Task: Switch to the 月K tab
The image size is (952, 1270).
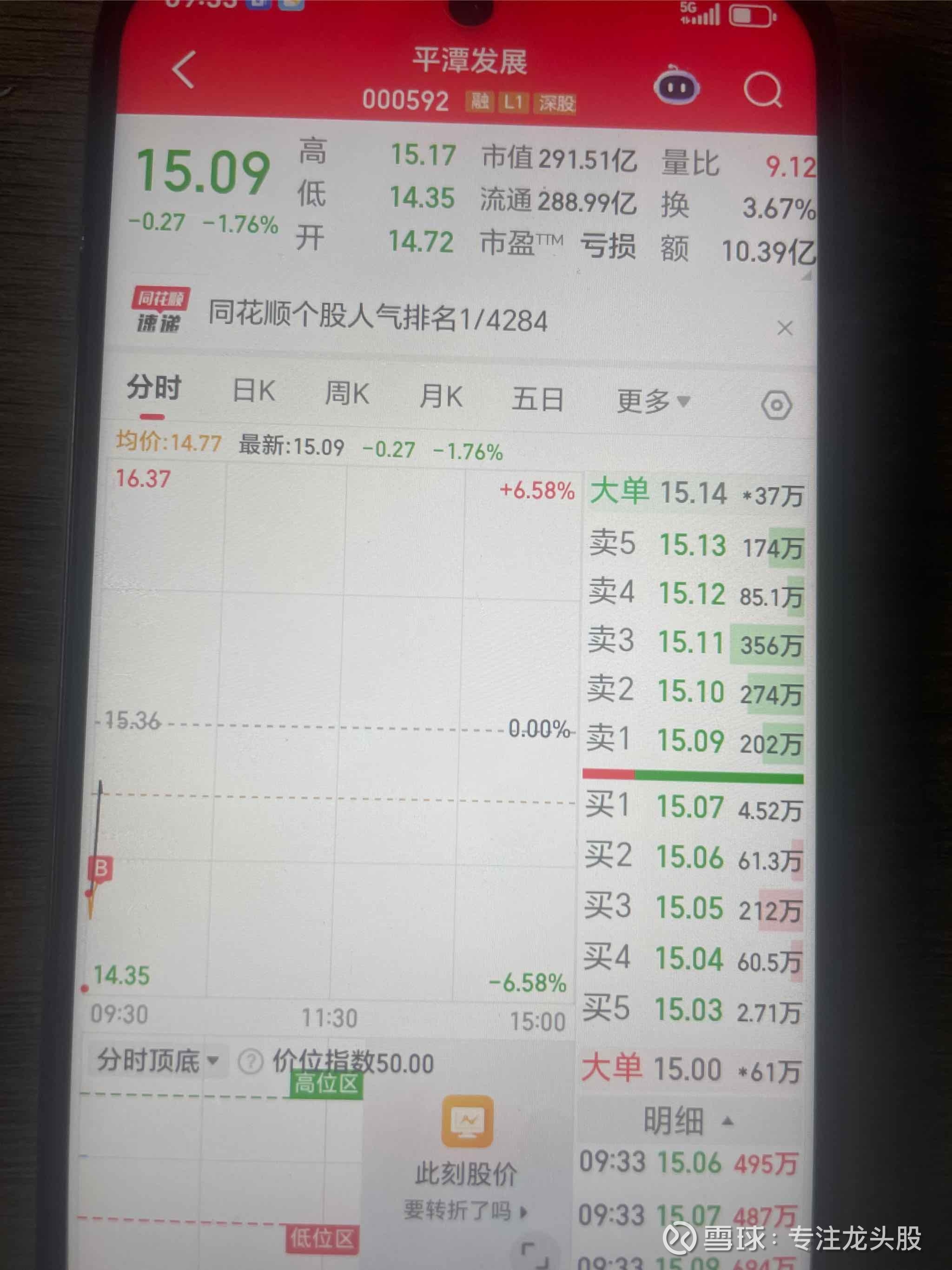Action: (441, 397)
